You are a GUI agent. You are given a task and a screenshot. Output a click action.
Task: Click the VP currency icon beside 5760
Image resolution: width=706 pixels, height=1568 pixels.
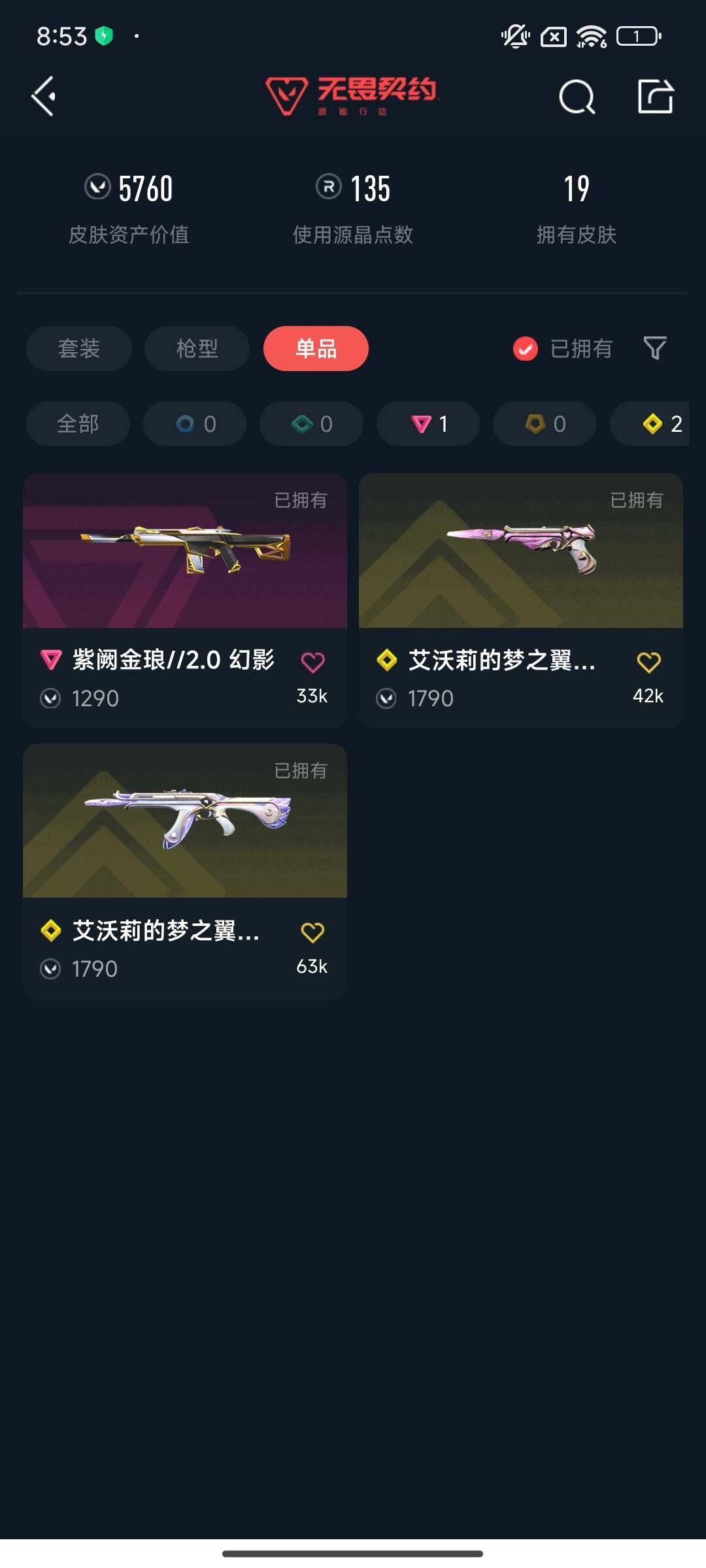point(97,188)
